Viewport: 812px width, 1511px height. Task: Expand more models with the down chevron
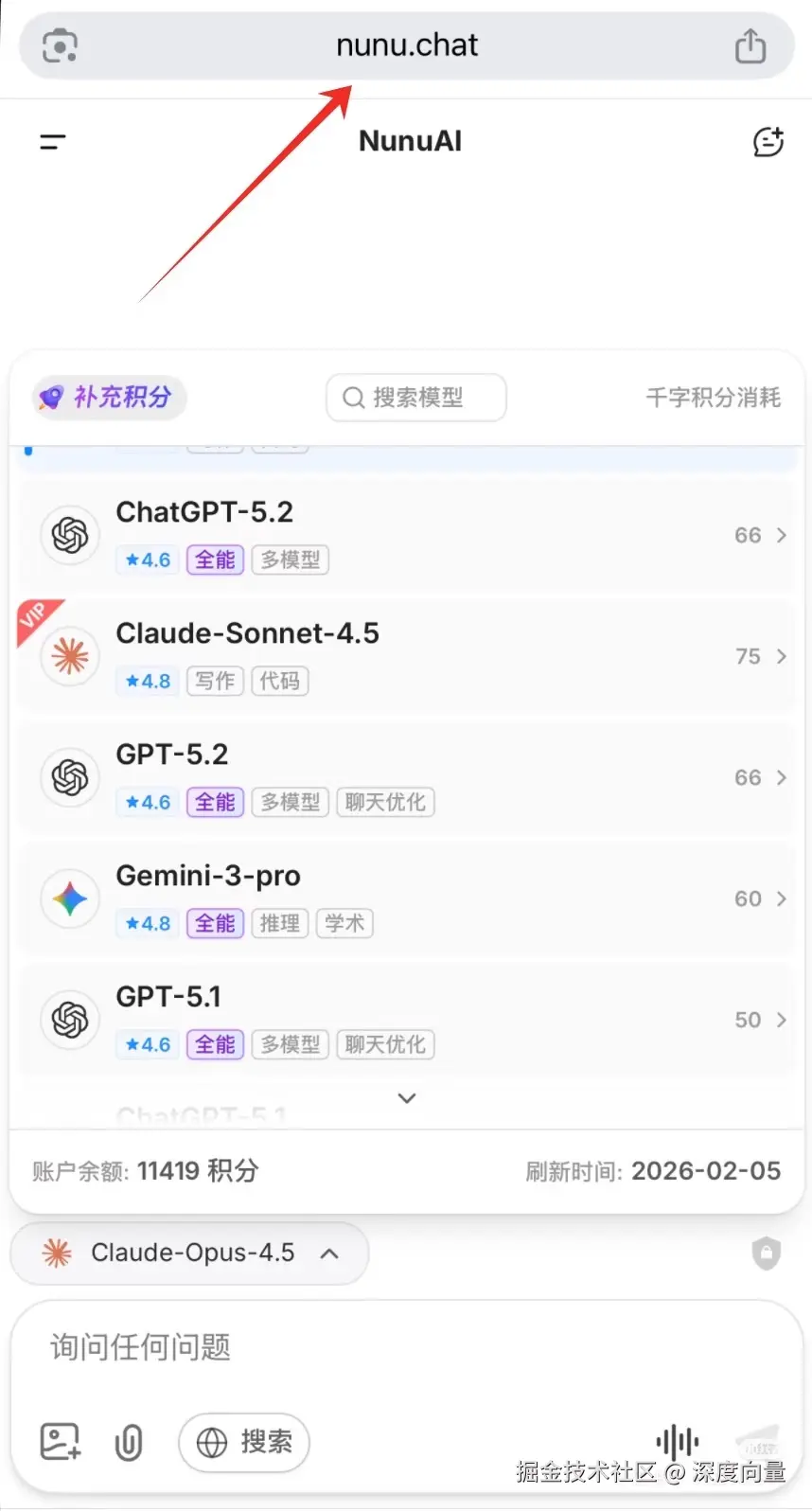406,1098
